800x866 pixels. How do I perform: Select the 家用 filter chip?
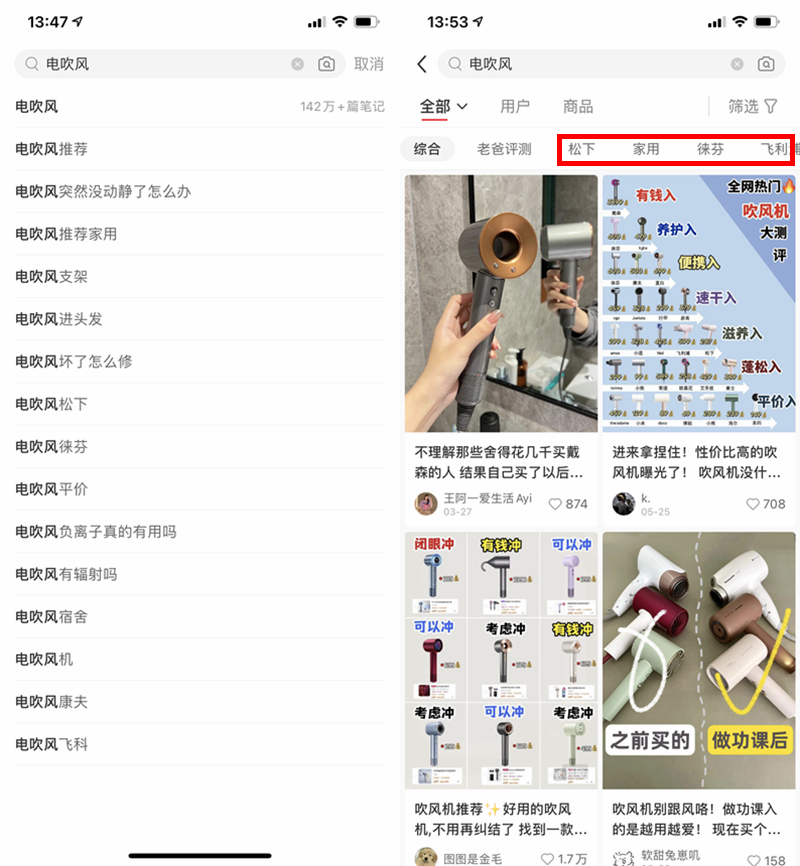pyautogui.click(x=646, y=149)
